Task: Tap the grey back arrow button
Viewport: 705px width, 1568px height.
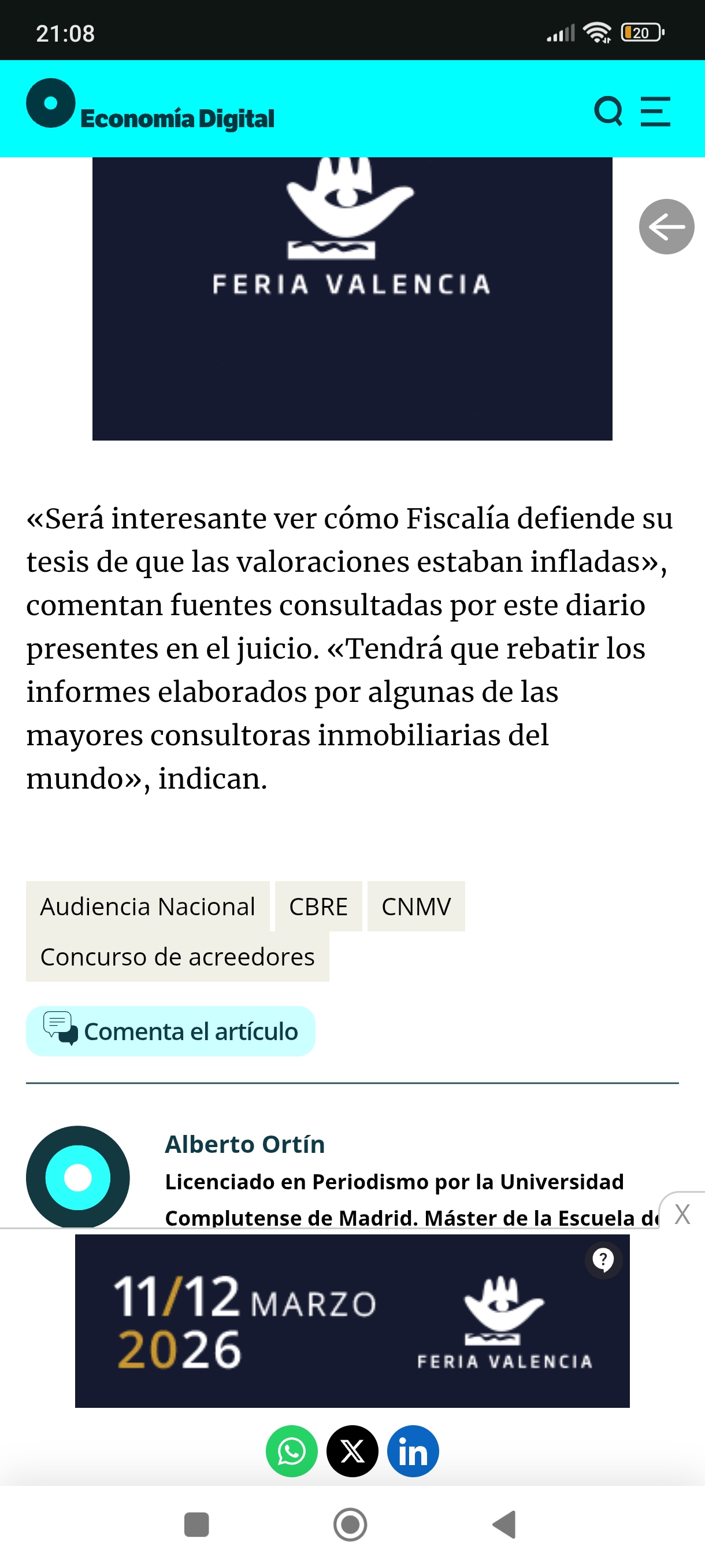Action: click(666, 227)
